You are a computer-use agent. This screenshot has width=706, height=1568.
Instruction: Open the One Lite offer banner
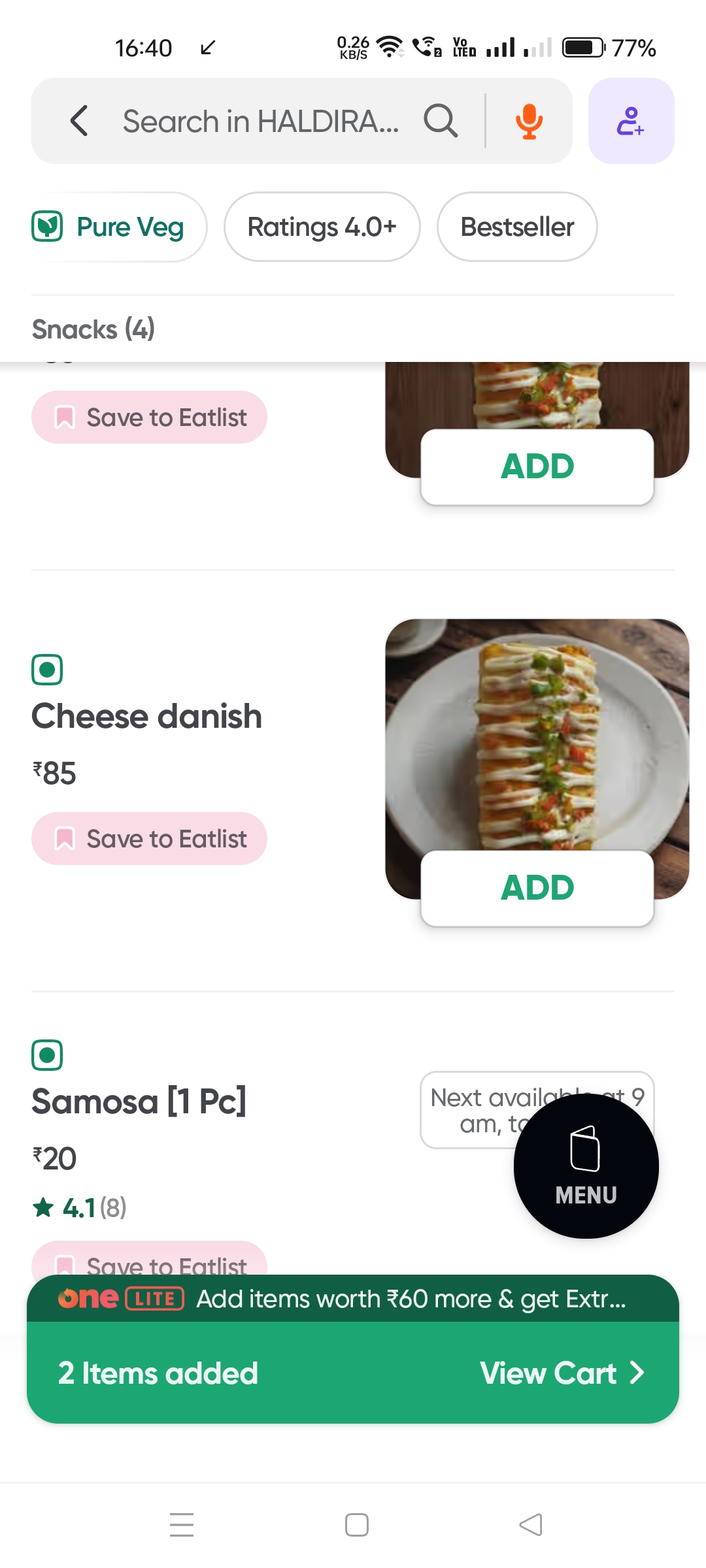pyautogui.click(x=353, y=1299)
